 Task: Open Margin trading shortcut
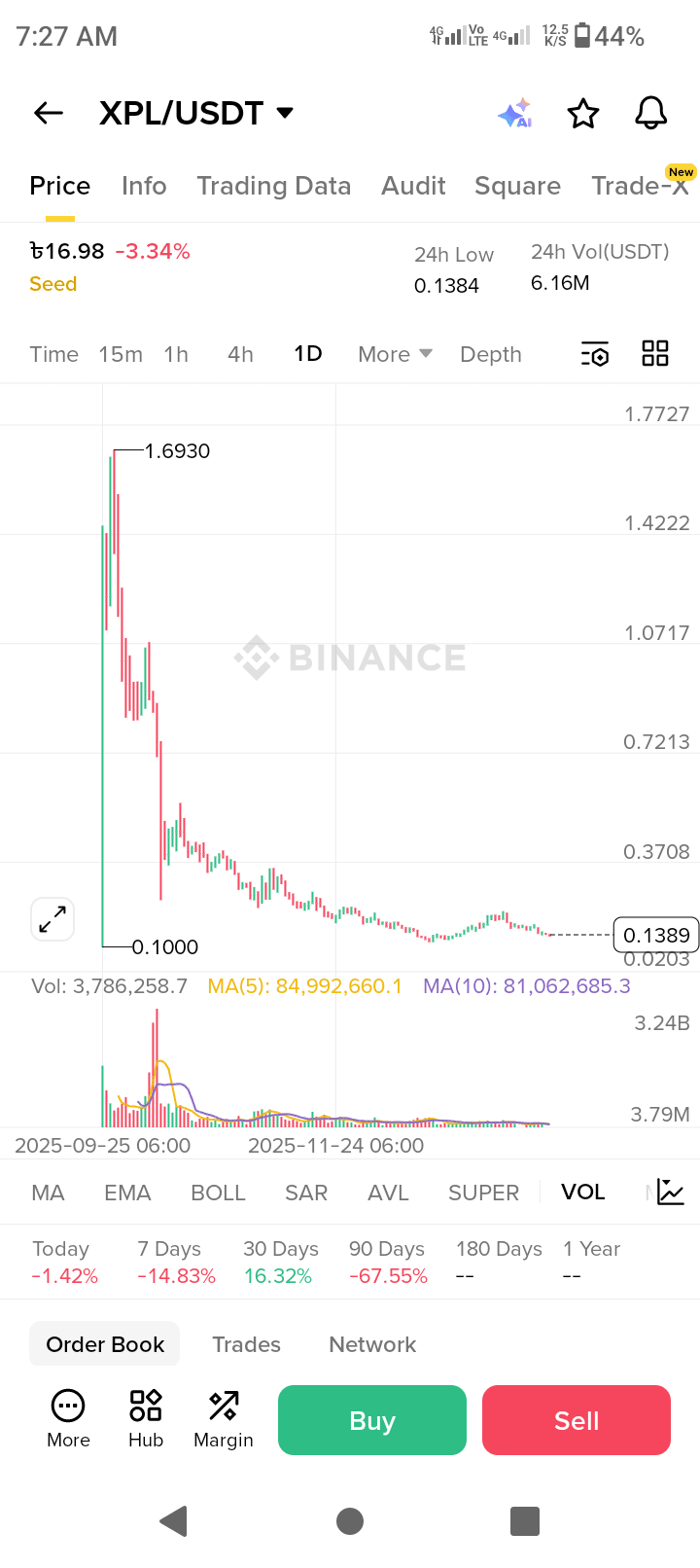224,1418
